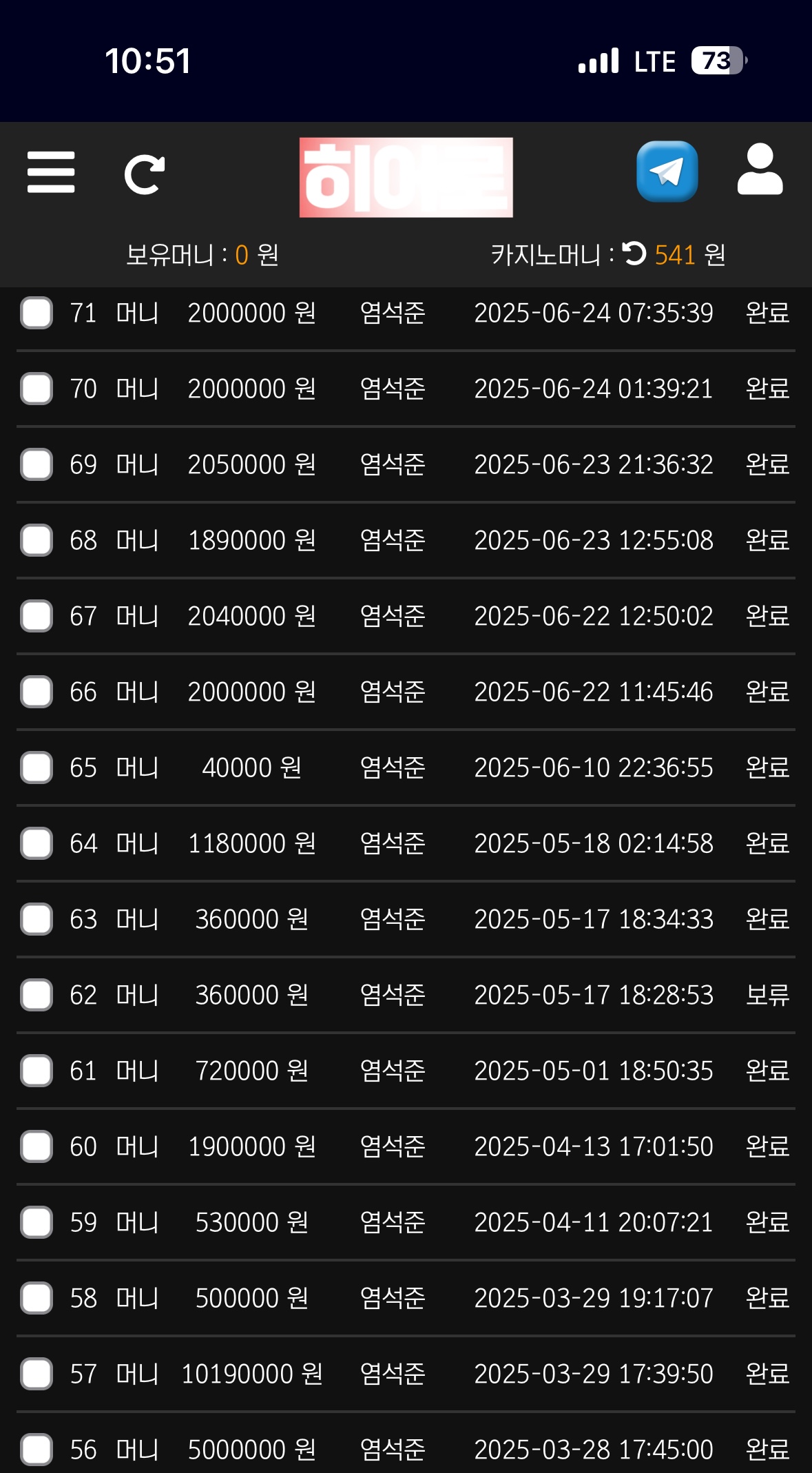
Task: Open the Telegram contact icon
Action: point(667,172)
